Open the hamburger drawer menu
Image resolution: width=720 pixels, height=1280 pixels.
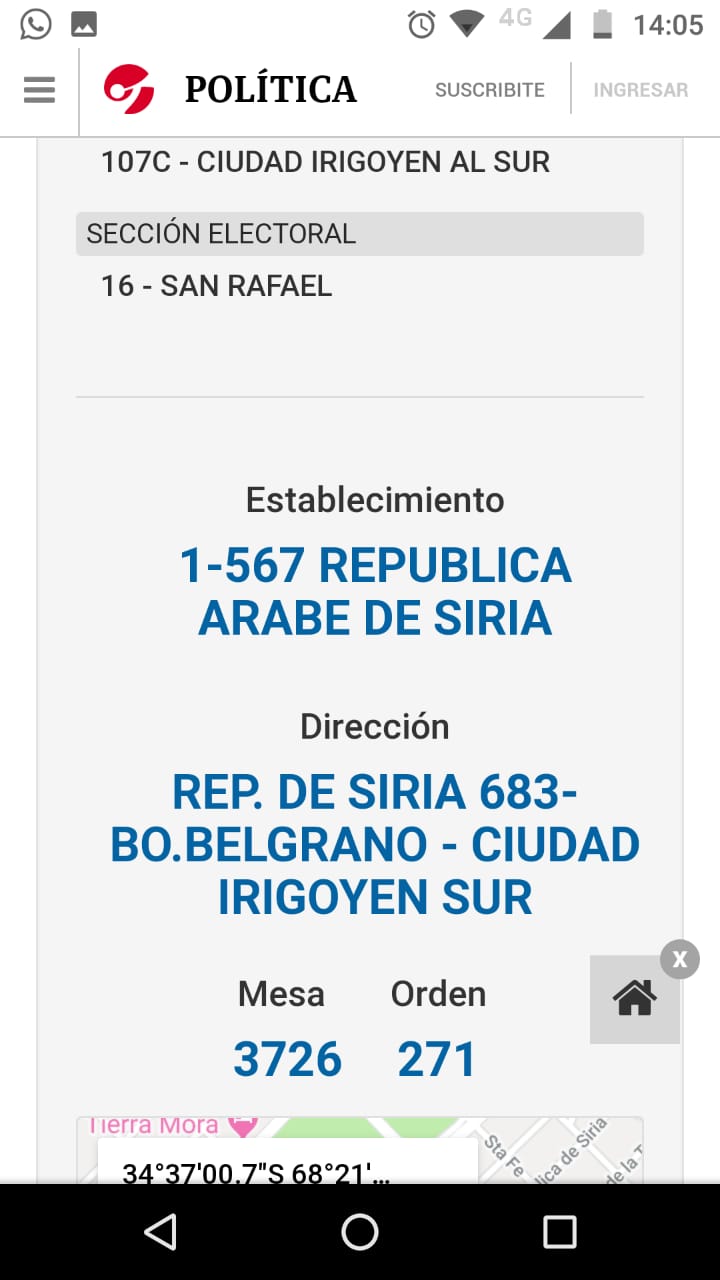[39, 90]
